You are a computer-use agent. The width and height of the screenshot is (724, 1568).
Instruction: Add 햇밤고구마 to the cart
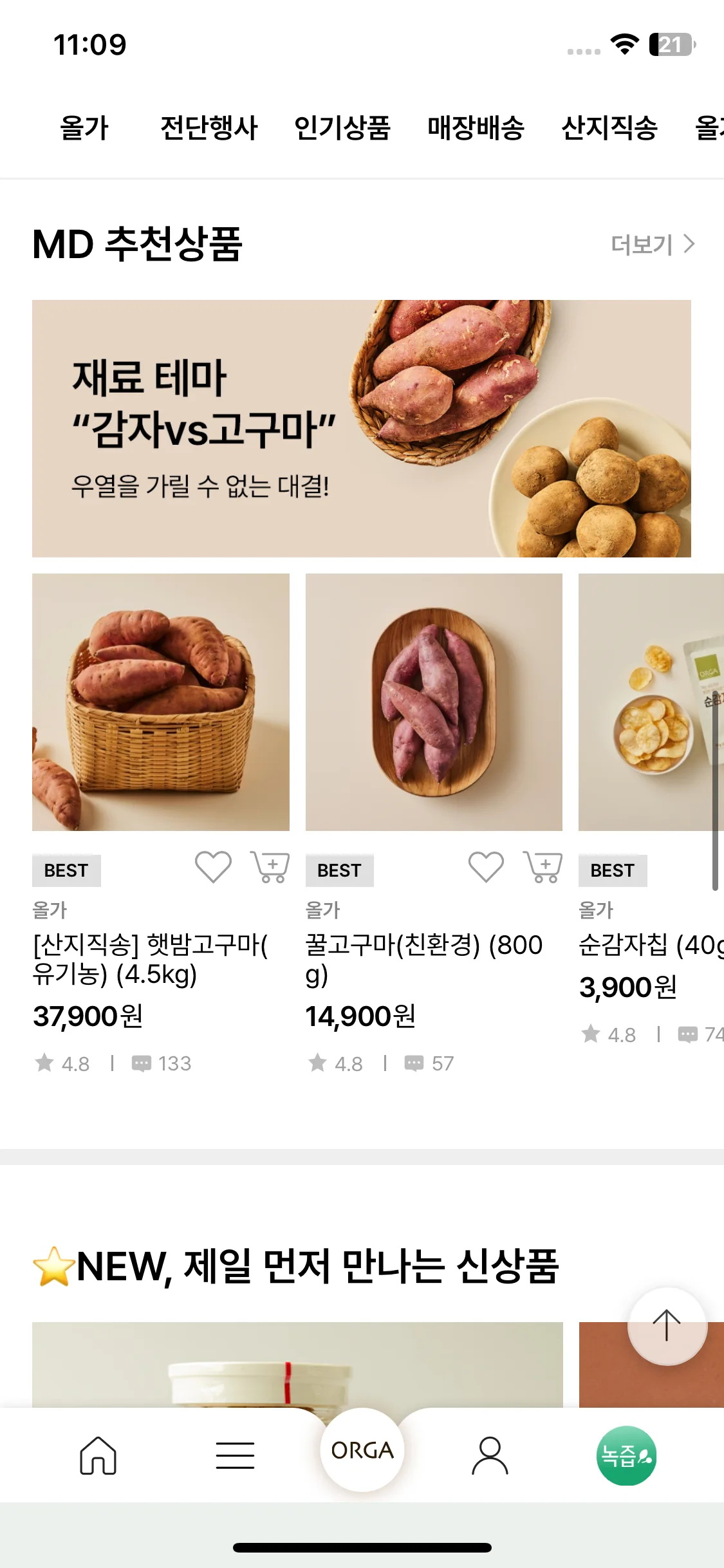coord(270,866)
